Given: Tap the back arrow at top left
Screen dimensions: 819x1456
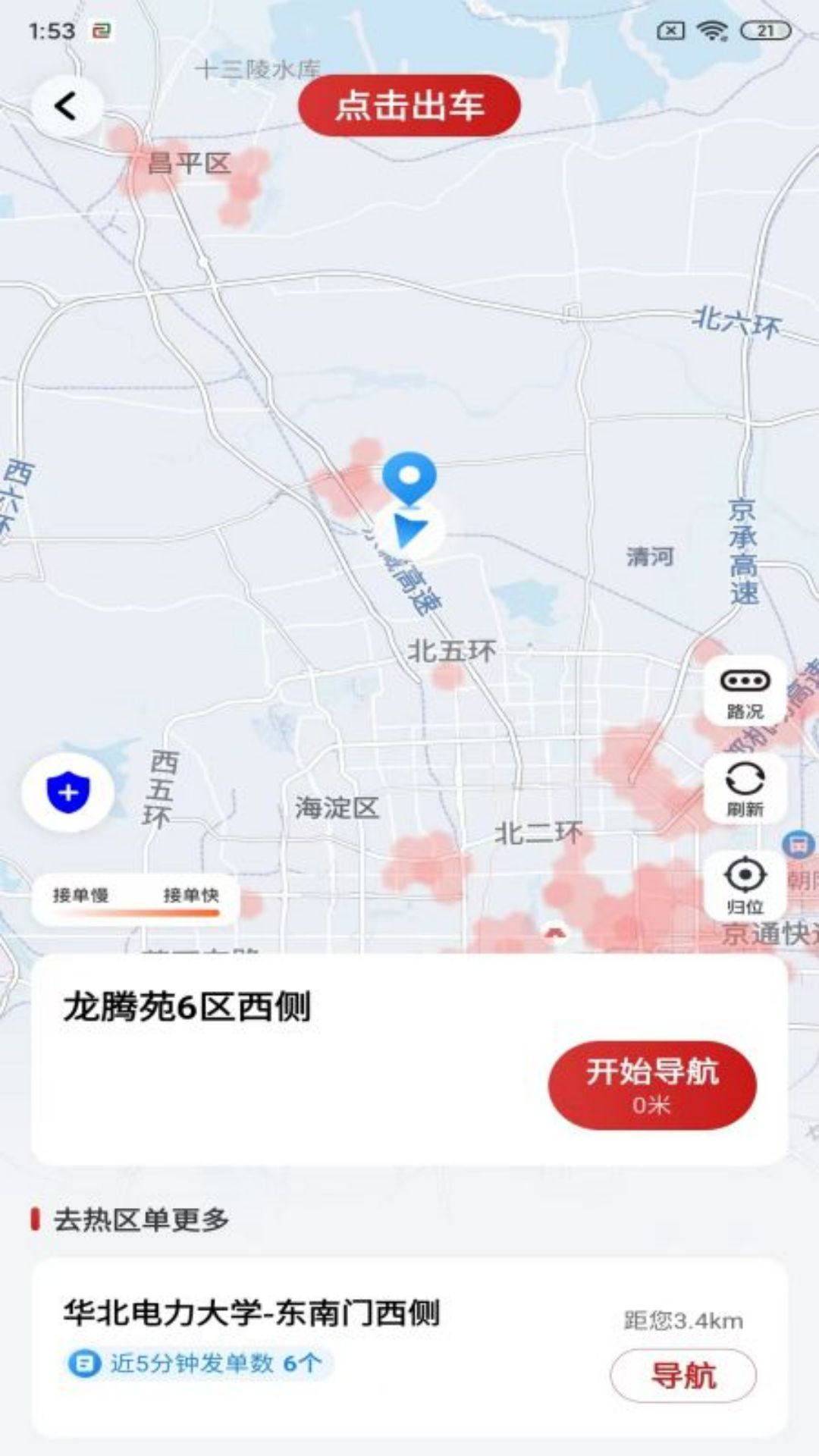Looking at the screenshot, I should pyautogui.click(x=65, y=104).
